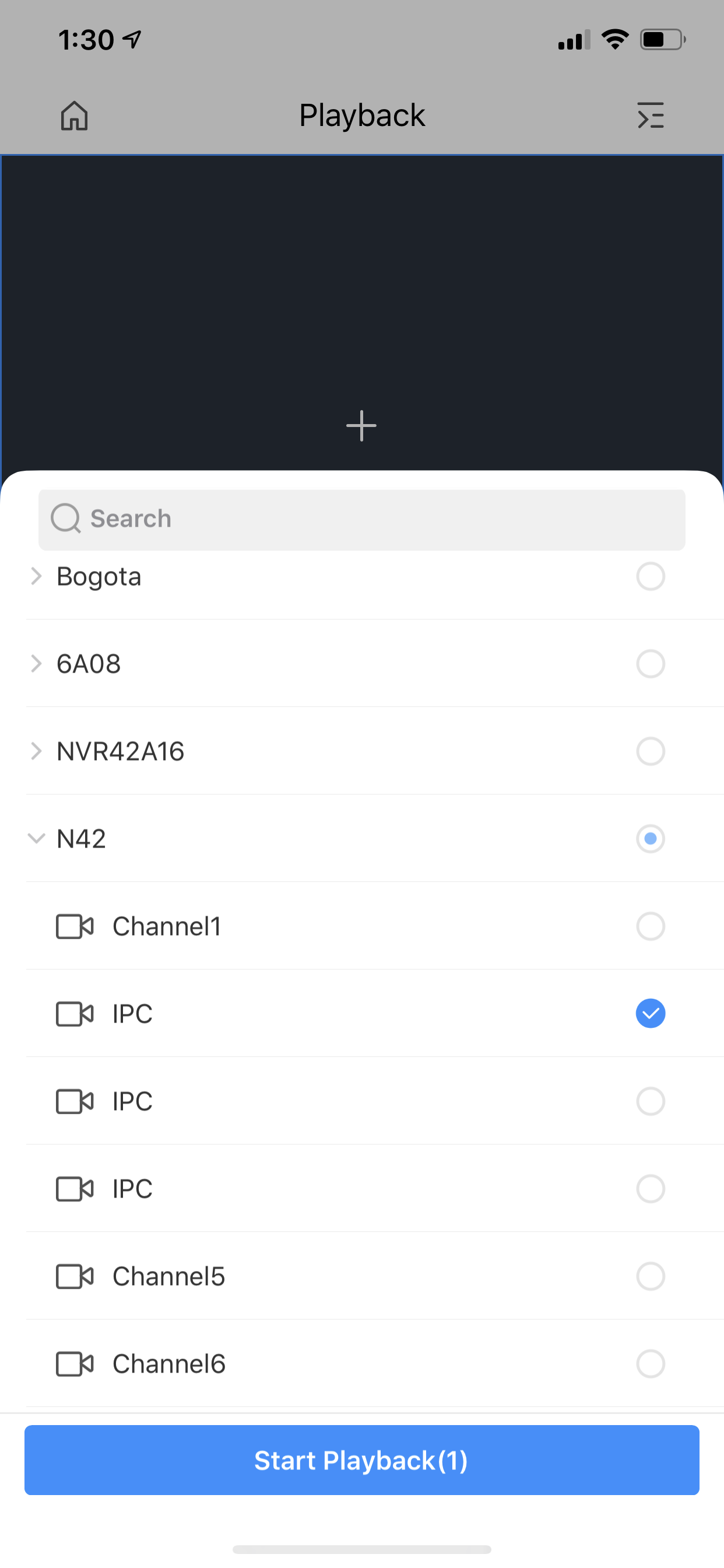724x1568 pixels.
Task: Pick Channel6 camera
Action: pyautogui.click(x=650, y=1363)
